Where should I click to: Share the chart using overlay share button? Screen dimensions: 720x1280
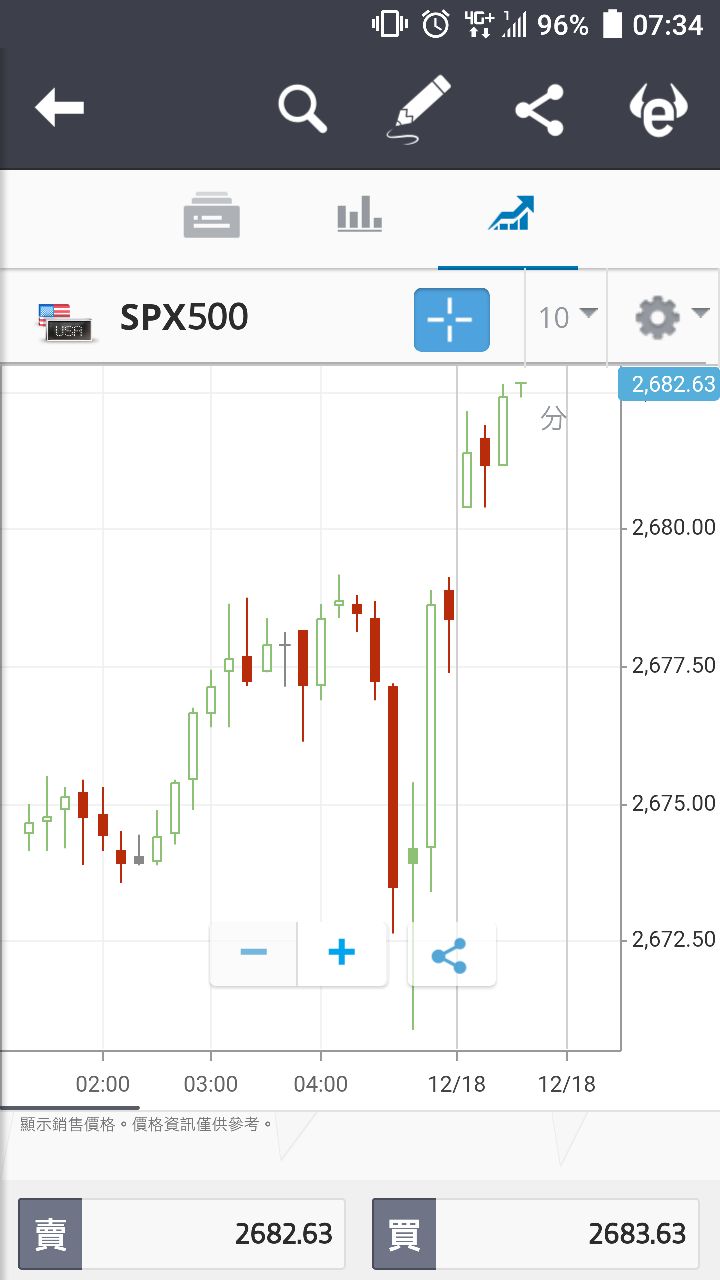tap(450, 955)
